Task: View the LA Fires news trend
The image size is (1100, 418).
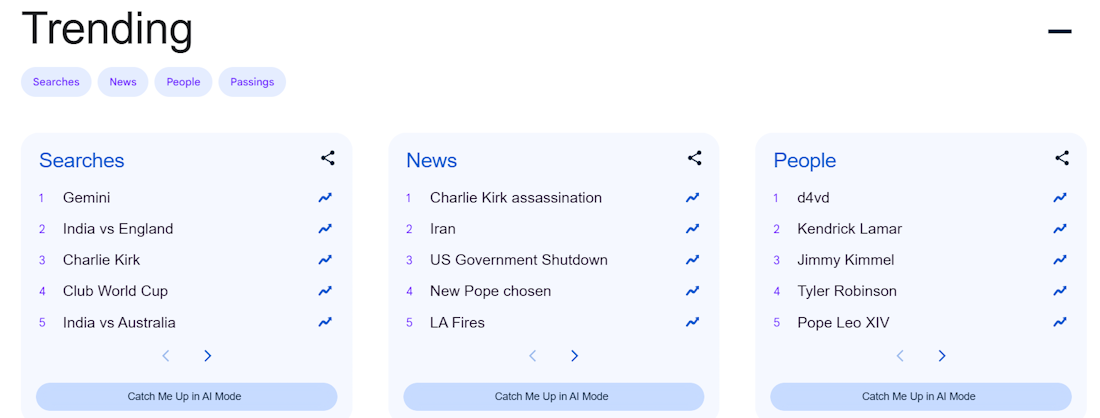Action: 457,322
